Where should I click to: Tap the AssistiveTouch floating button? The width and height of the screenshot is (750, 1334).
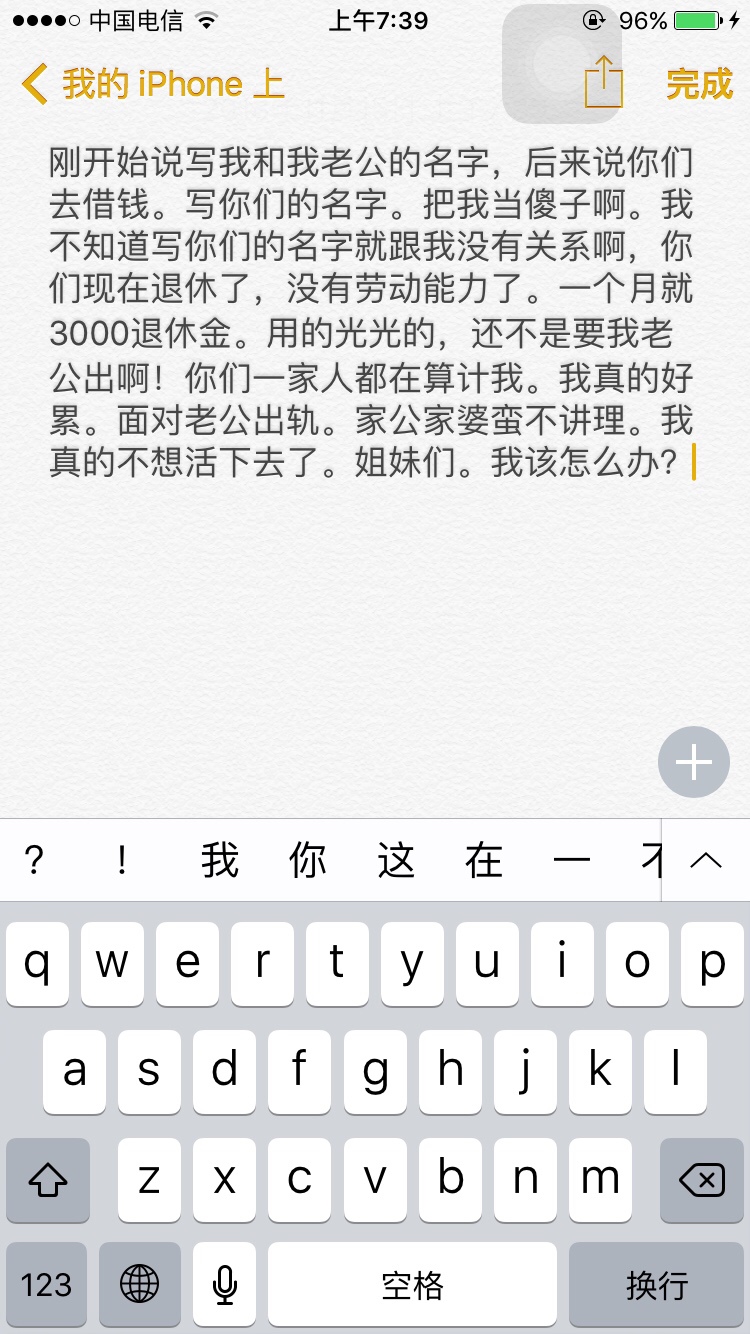(x=561, y=63)
